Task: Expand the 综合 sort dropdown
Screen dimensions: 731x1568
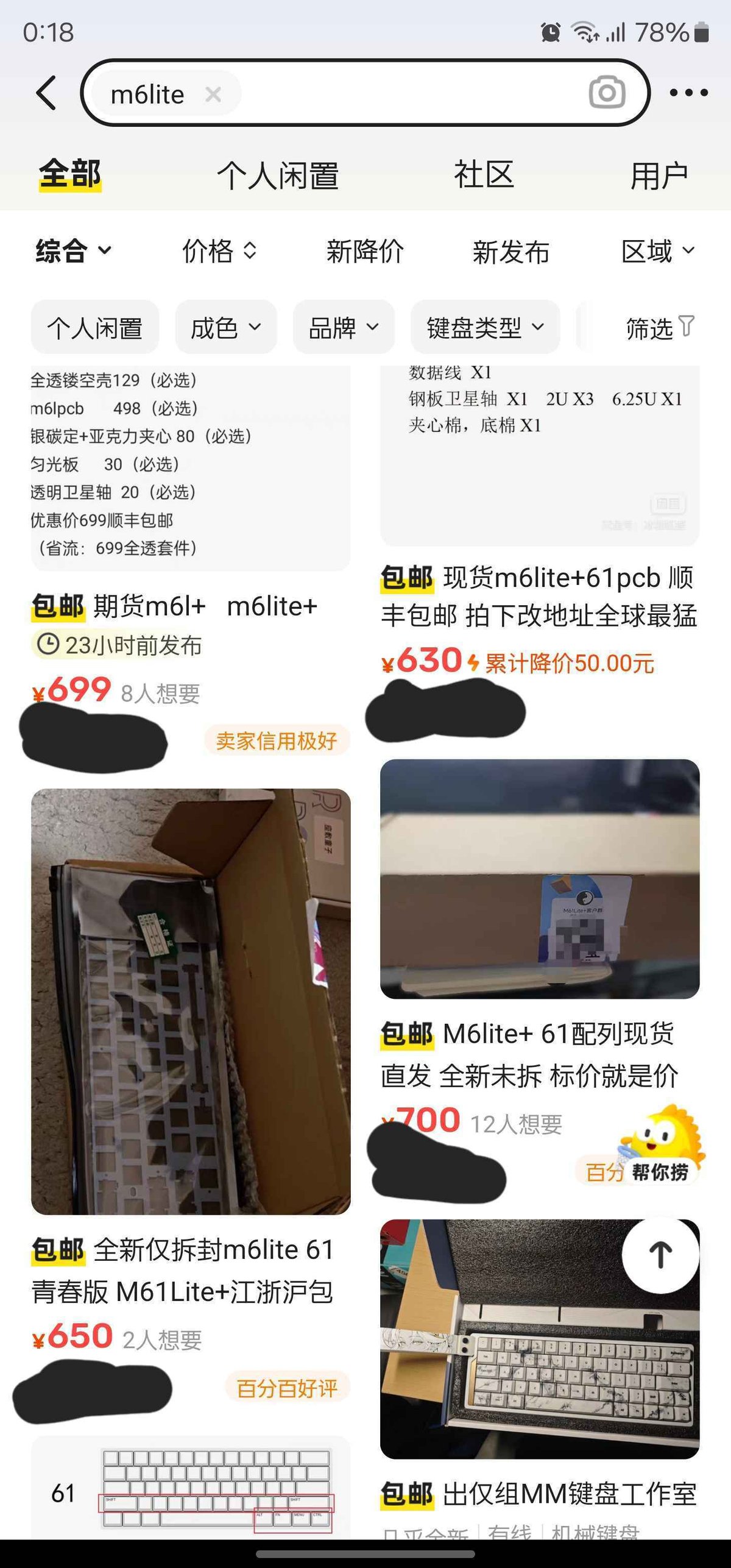Action: pyautogui.click(x=73, y=250)
